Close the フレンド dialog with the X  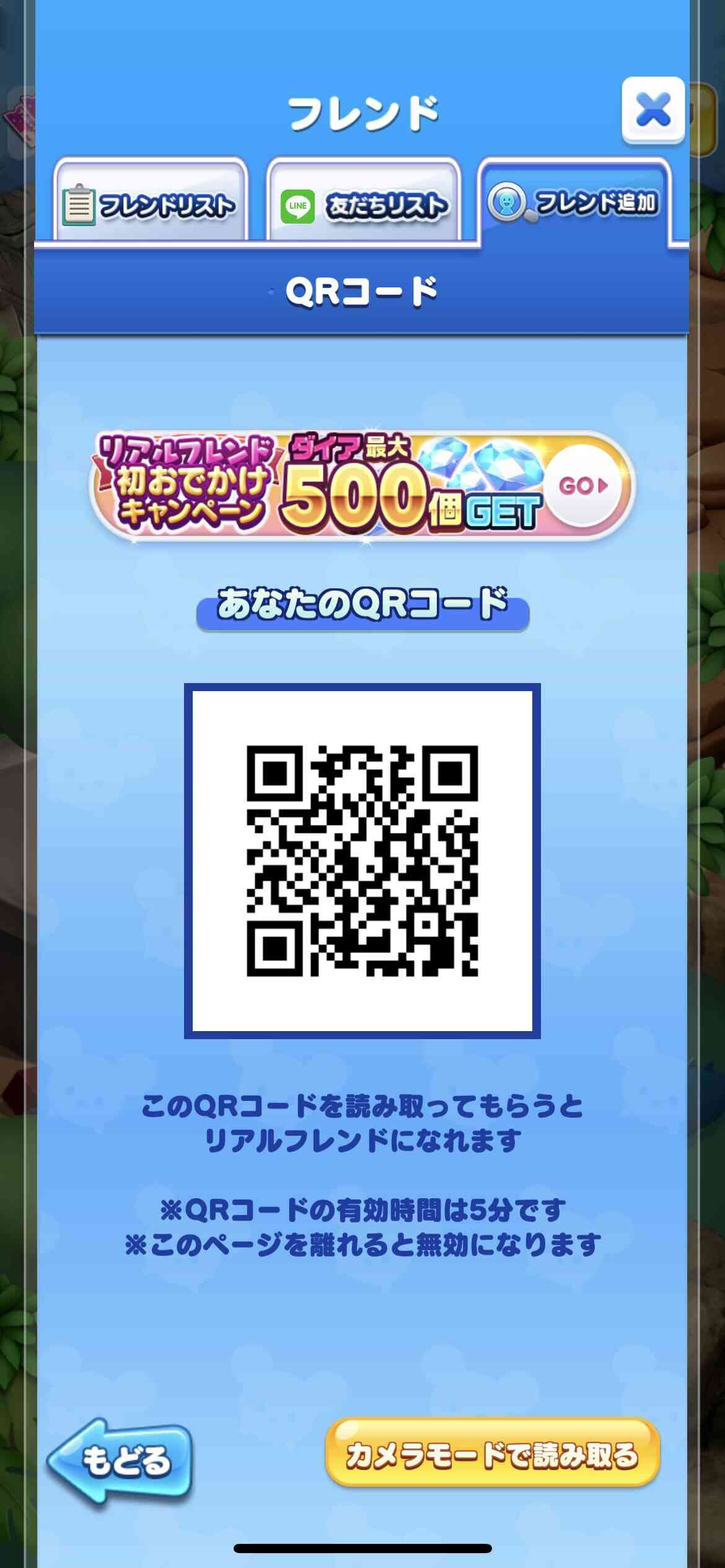point(653,111)
